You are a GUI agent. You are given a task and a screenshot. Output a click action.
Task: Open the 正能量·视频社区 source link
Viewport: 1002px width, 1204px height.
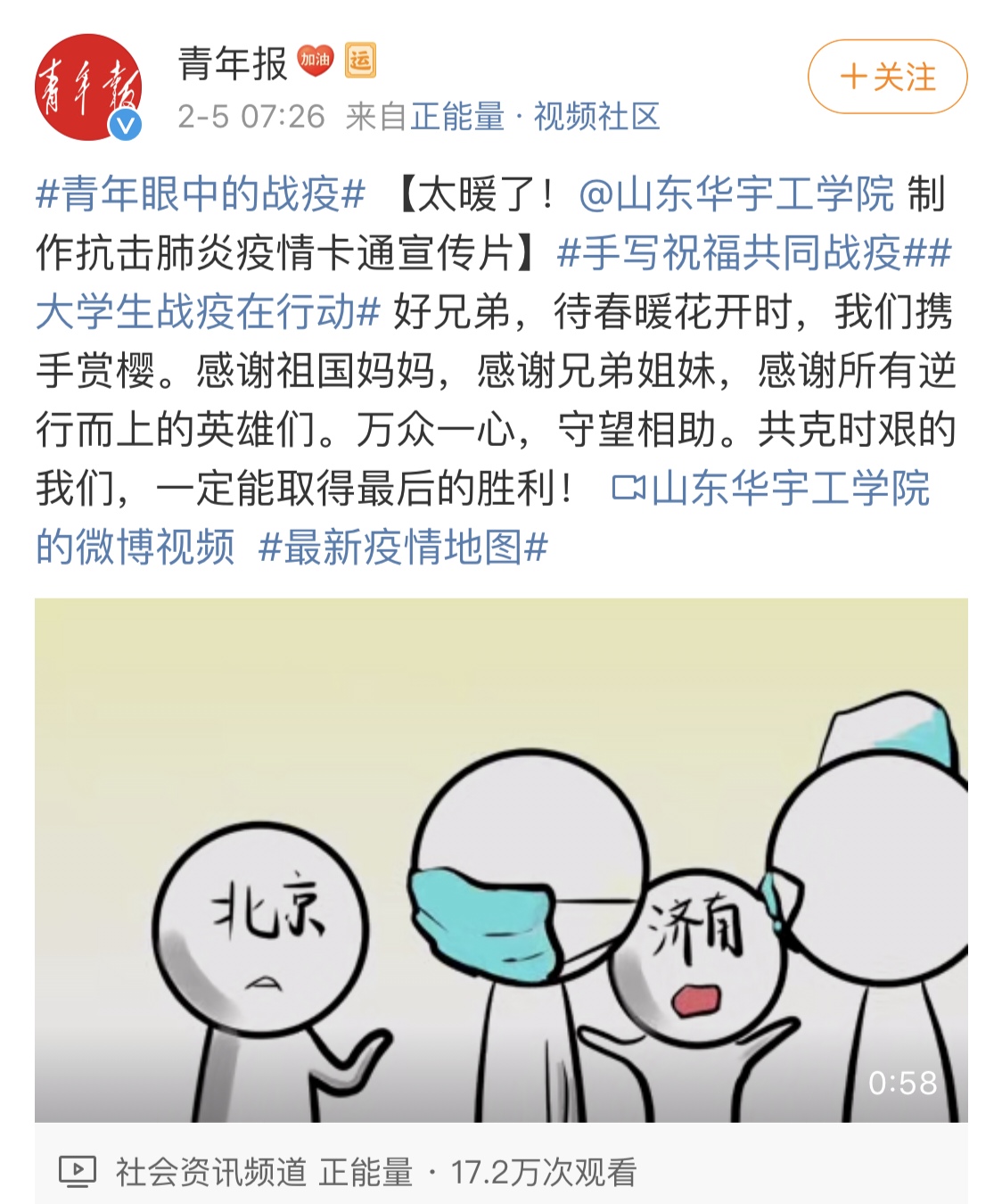point(535,117)
